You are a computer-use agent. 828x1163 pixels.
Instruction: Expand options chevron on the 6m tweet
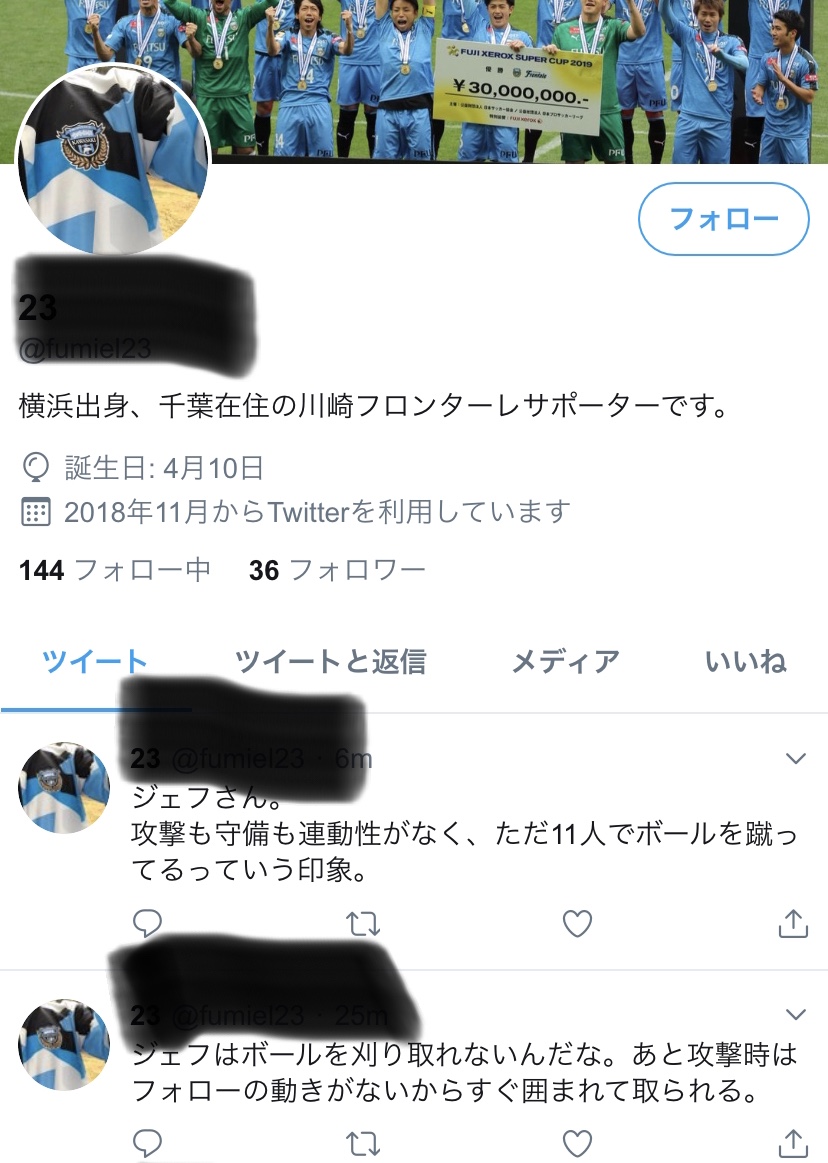coord(796,759)
